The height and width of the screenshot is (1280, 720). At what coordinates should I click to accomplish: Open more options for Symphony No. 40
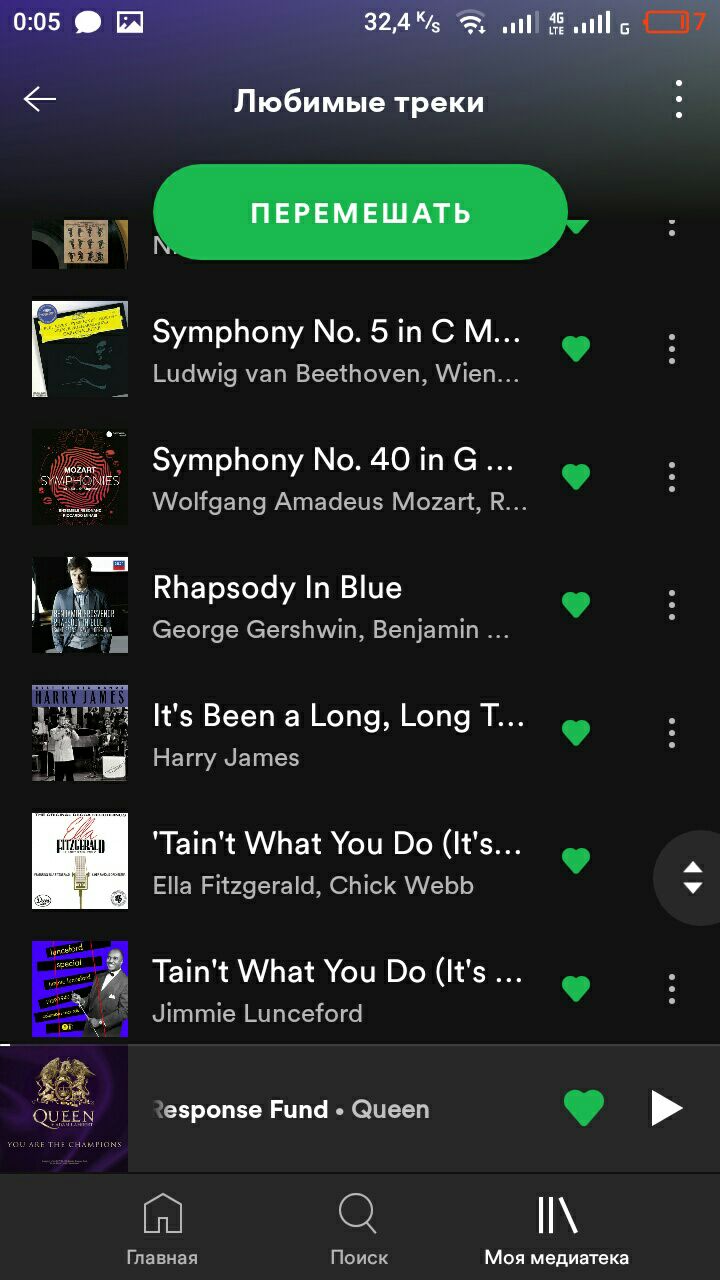click(672, 477)
